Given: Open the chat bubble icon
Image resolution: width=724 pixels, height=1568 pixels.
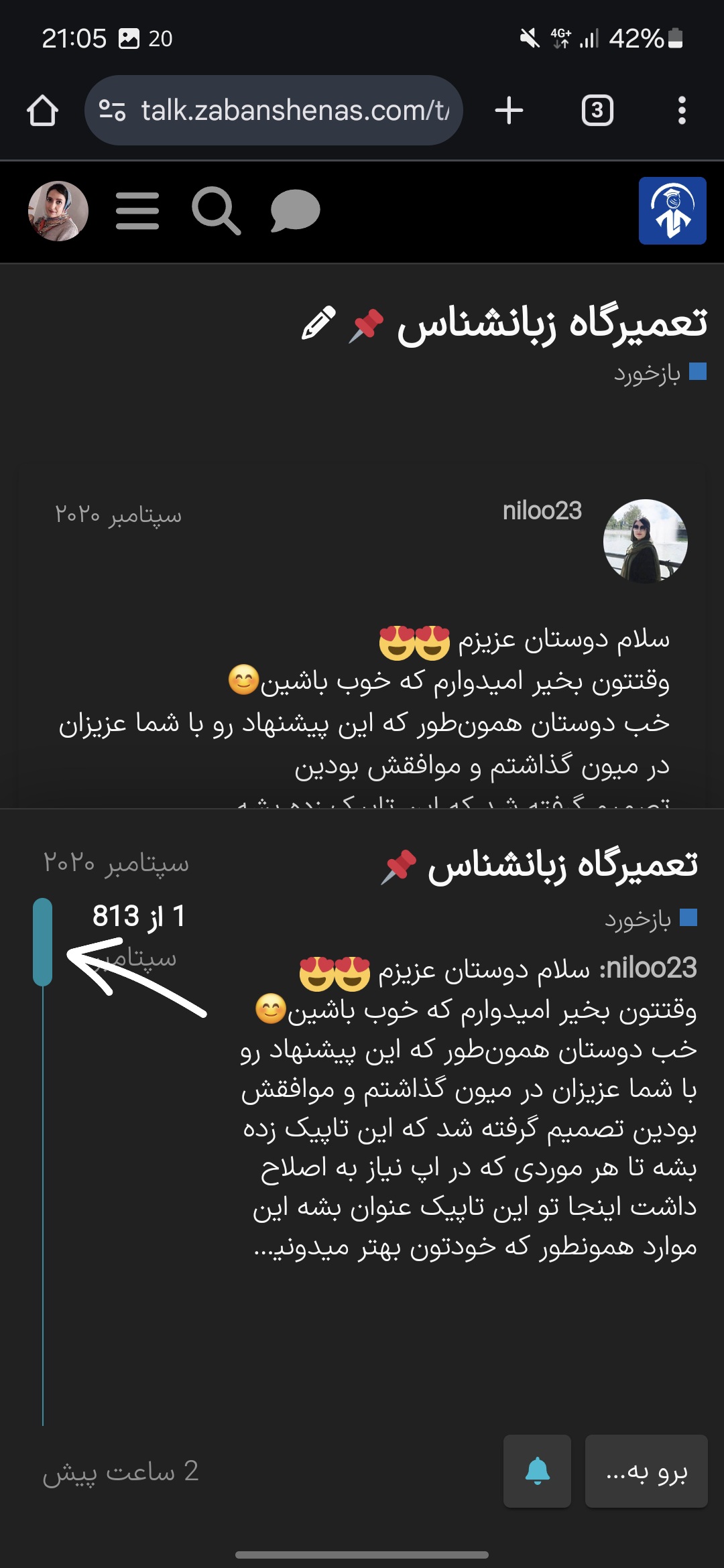Looking at the screenshot, I should tap(295, 211).
